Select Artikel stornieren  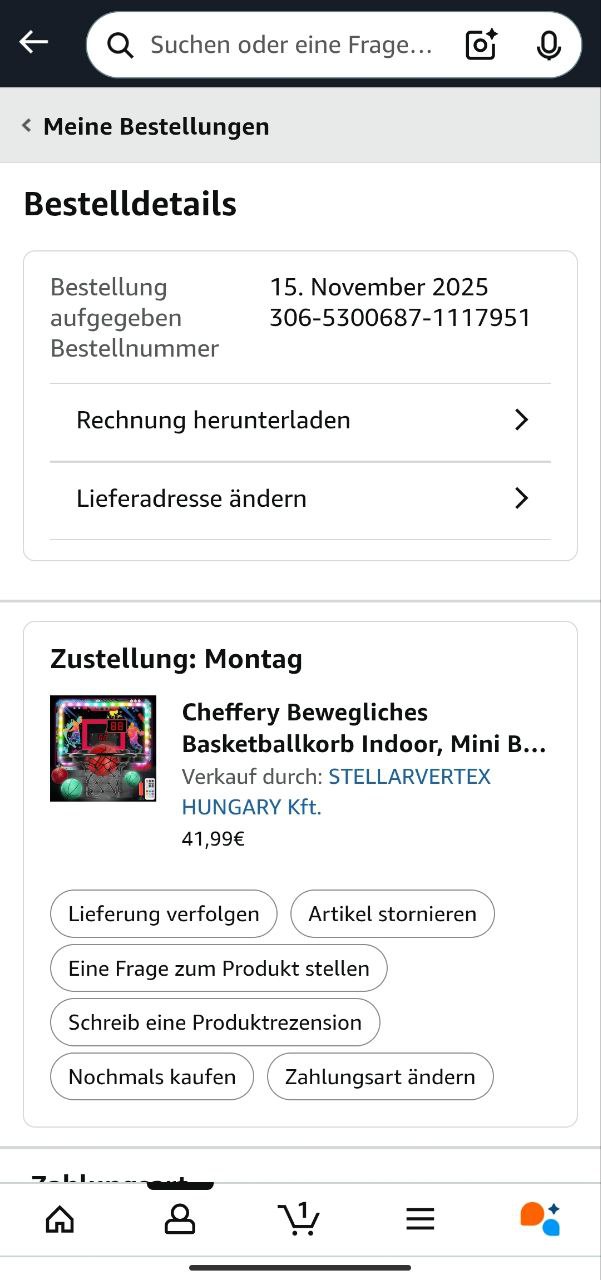pos(392,914)
